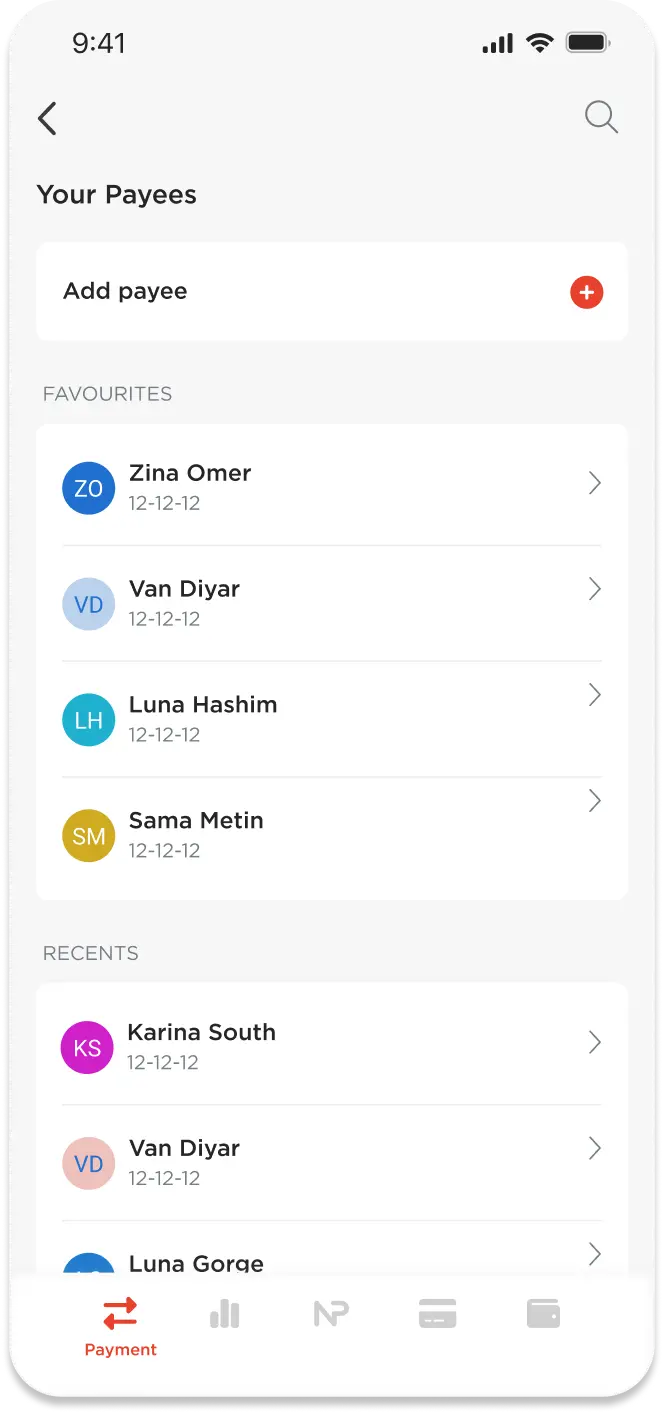This screenshot has height=1413, width=663.
Task: Select Van Diyar under Favourites
Action: 331,603
